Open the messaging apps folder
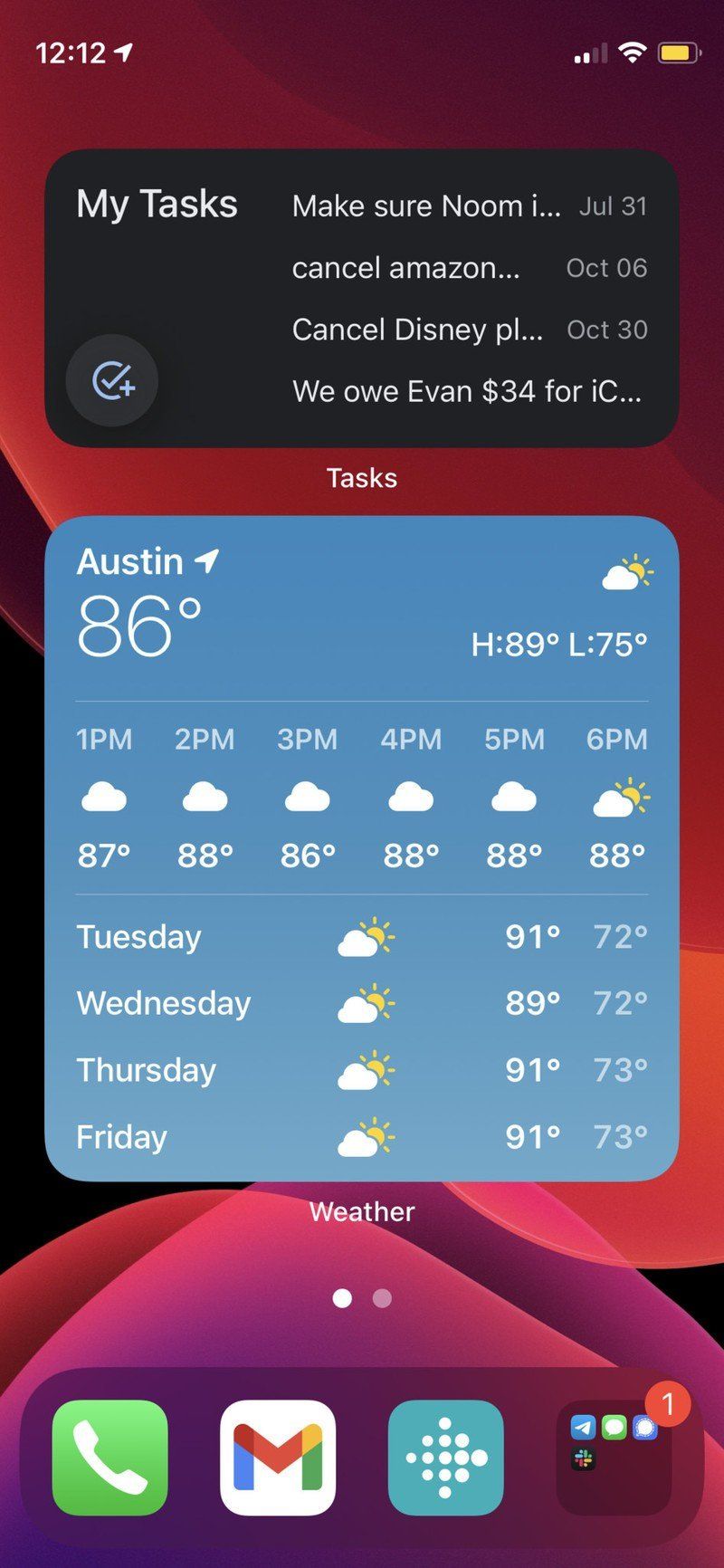The height and width of the screenshot is (1568, 724). point(614,1458)
